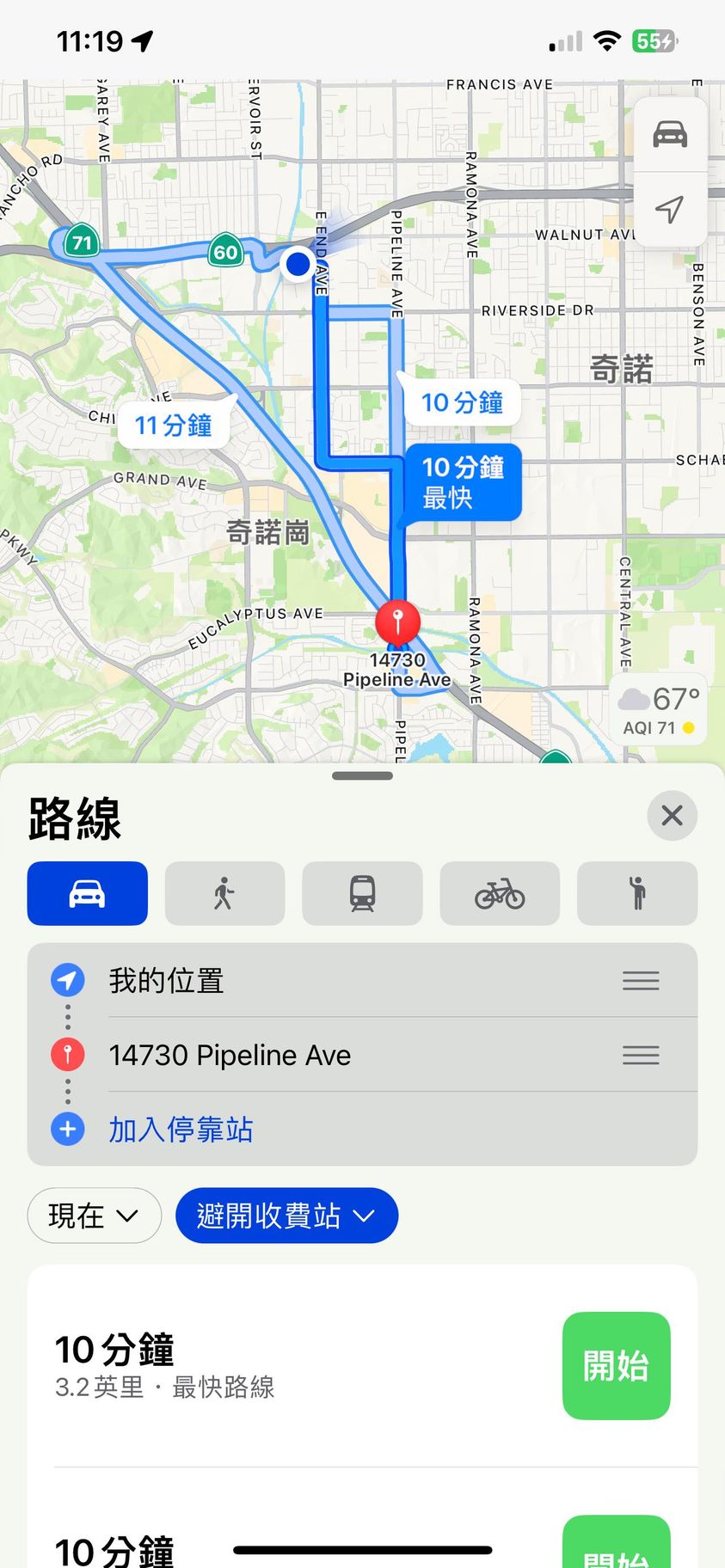This screenshot has width=725, height=1568.
Task: Switch to ride-hailing mode
Action: pyautogui.click(x=636, y=893)
